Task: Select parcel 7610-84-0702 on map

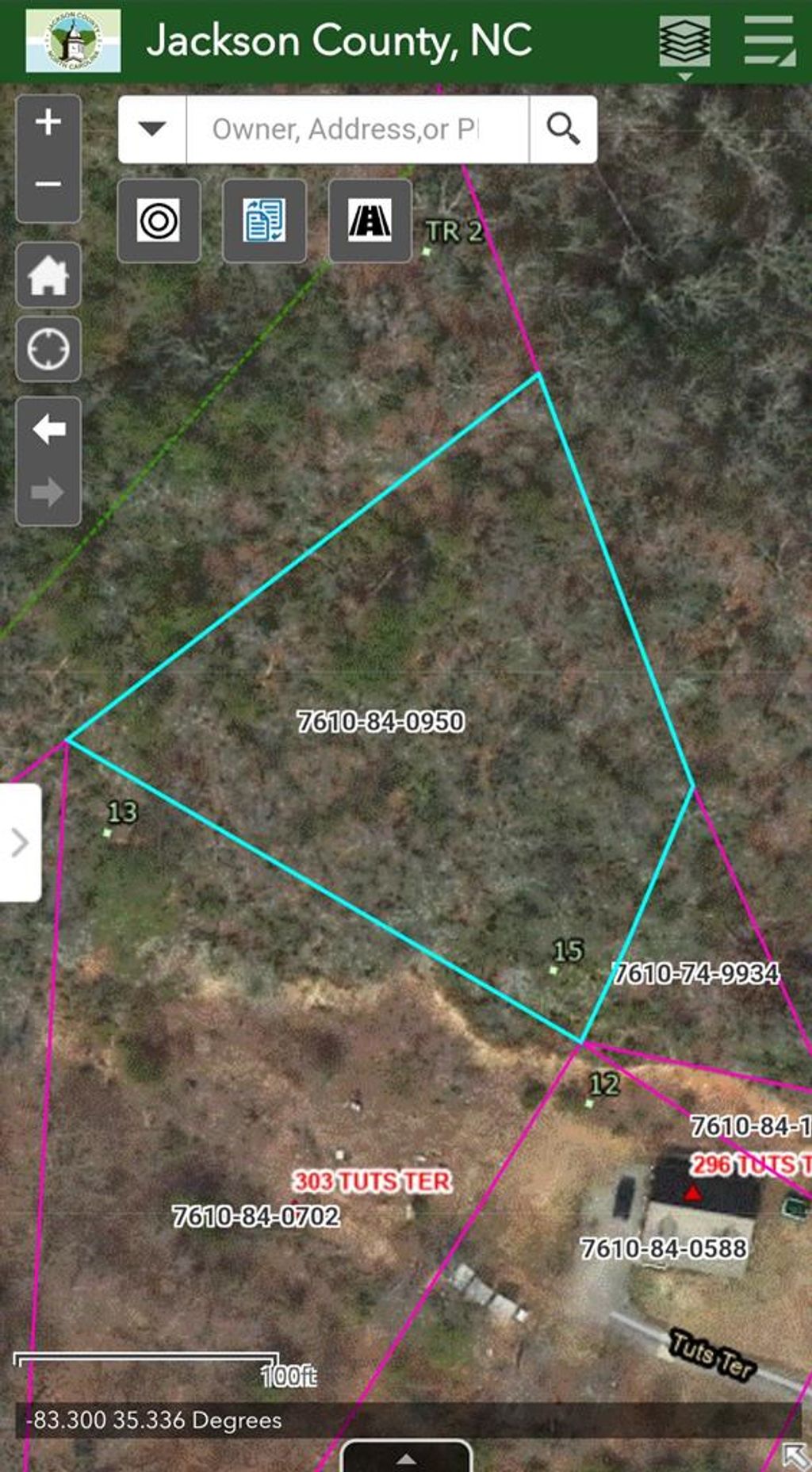Action: 256,1216
